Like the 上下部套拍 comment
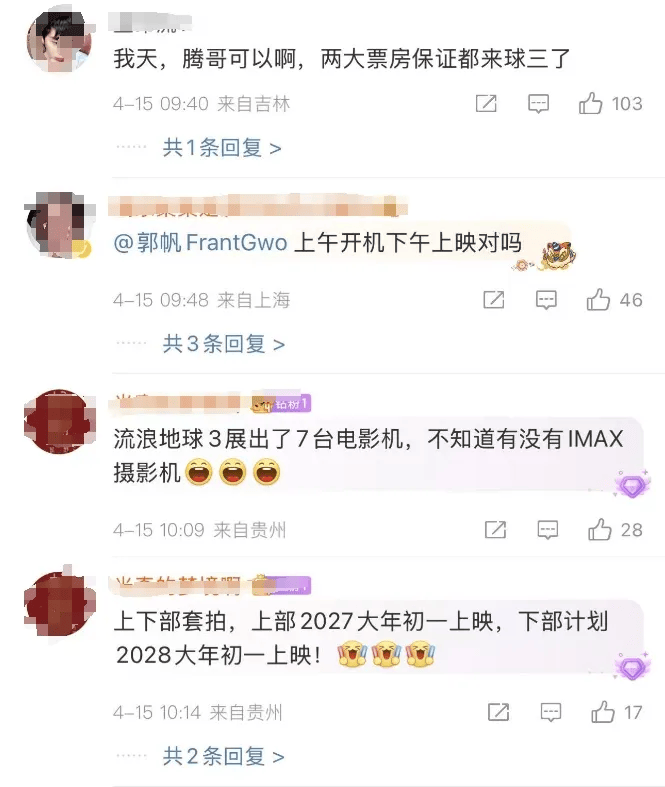The height and width of the screenshot is (787, 665). coord(602,712)
